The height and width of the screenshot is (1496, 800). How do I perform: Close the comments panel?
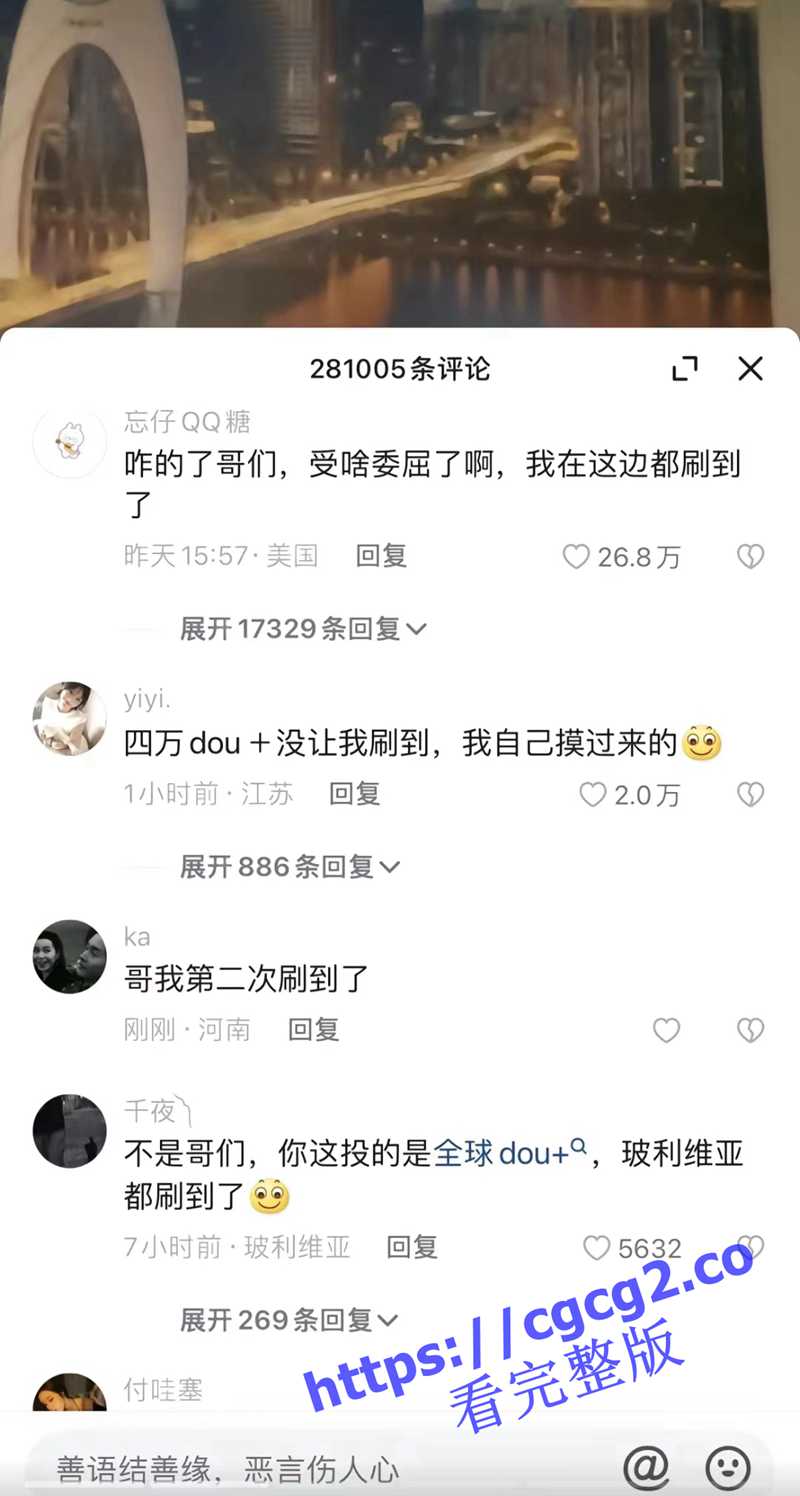click(x=750, y=369)
